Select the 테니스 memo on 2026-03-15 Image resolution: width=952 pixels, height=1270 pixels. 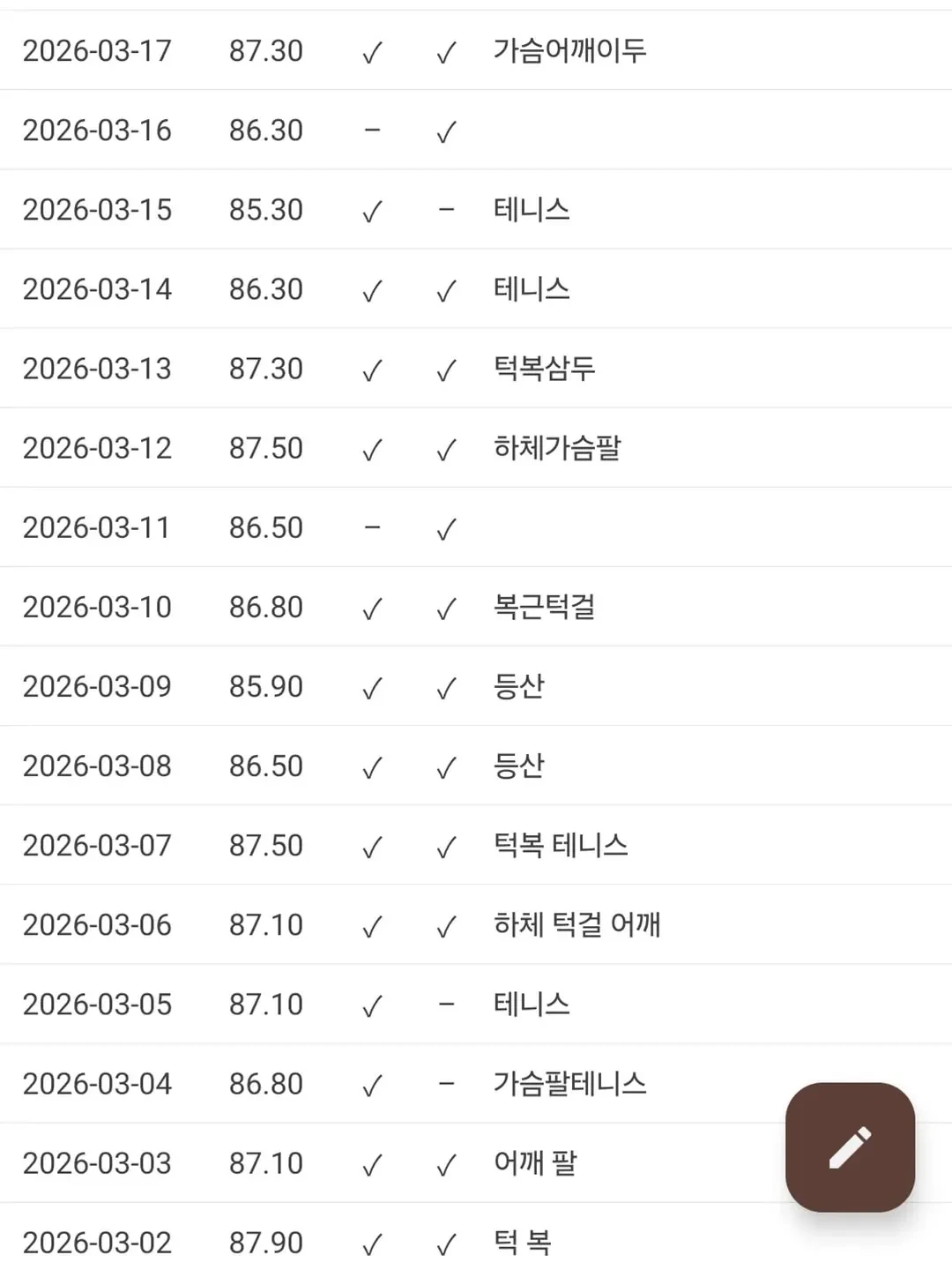(532, 210)
